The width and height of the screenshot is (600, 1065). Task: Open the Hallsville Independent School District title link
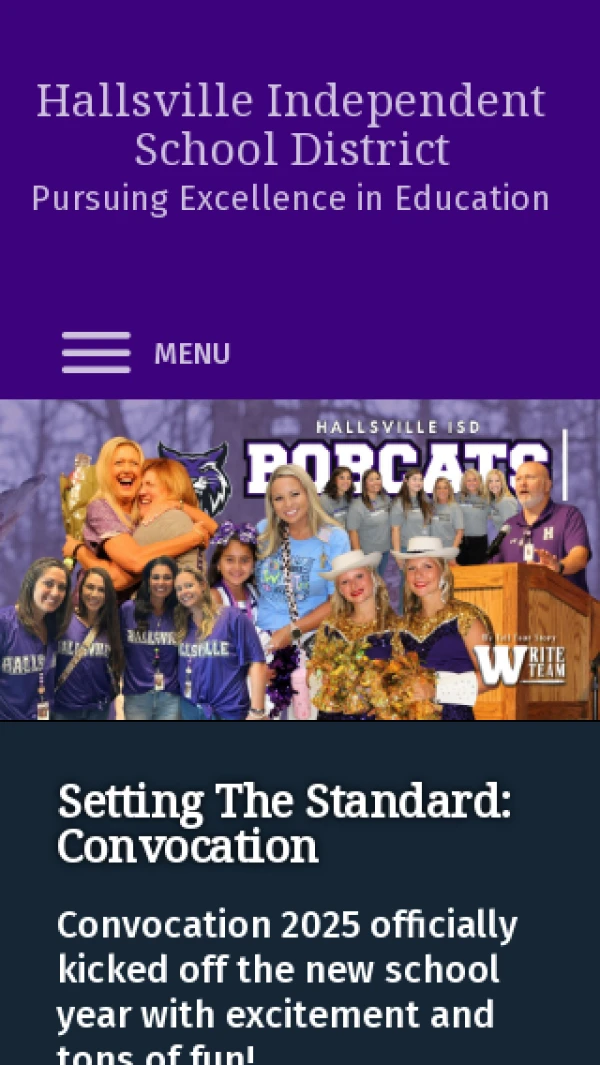[291, 125]
